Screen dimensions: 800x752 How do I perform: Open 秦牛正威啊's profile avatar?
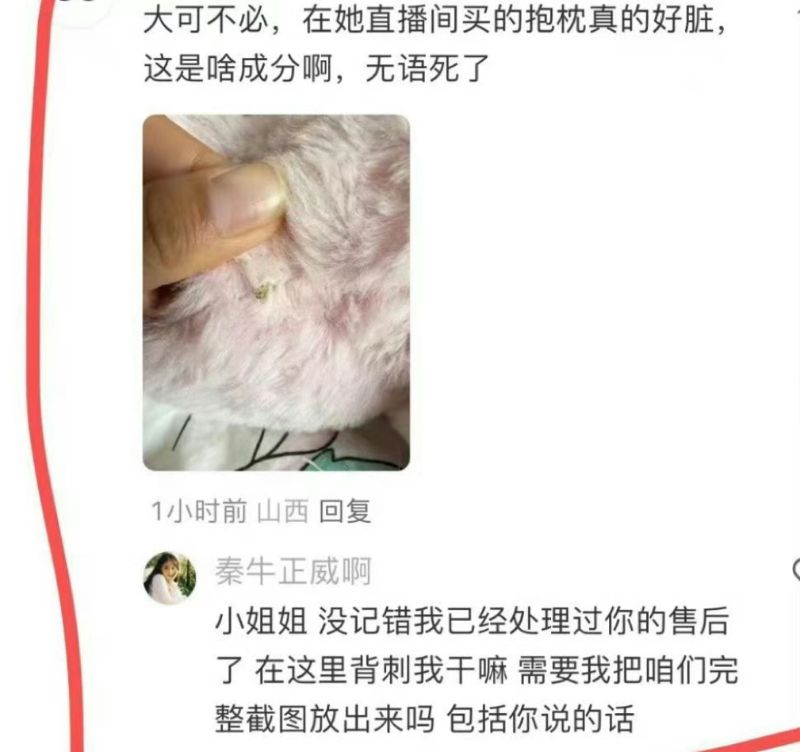[x=170, y=578]
